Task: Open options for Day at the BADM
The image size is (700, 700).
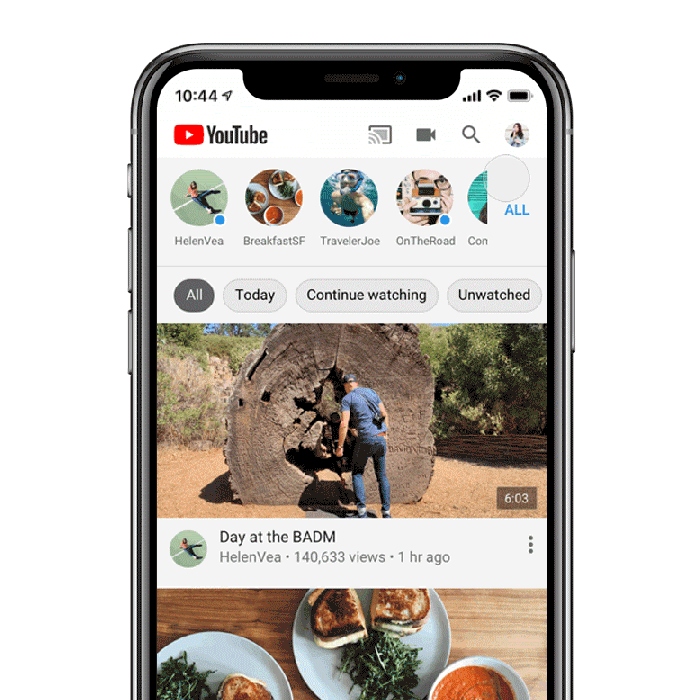Action: [x=530, y=545]
